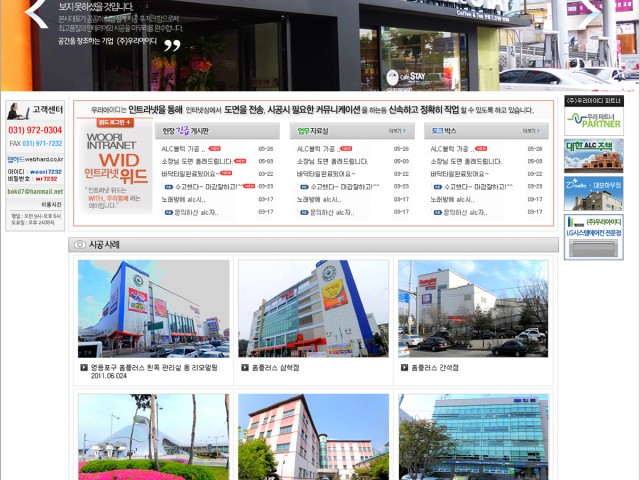
Task: Open the 홈플러스 간석점 project
Action: [473, 309]
